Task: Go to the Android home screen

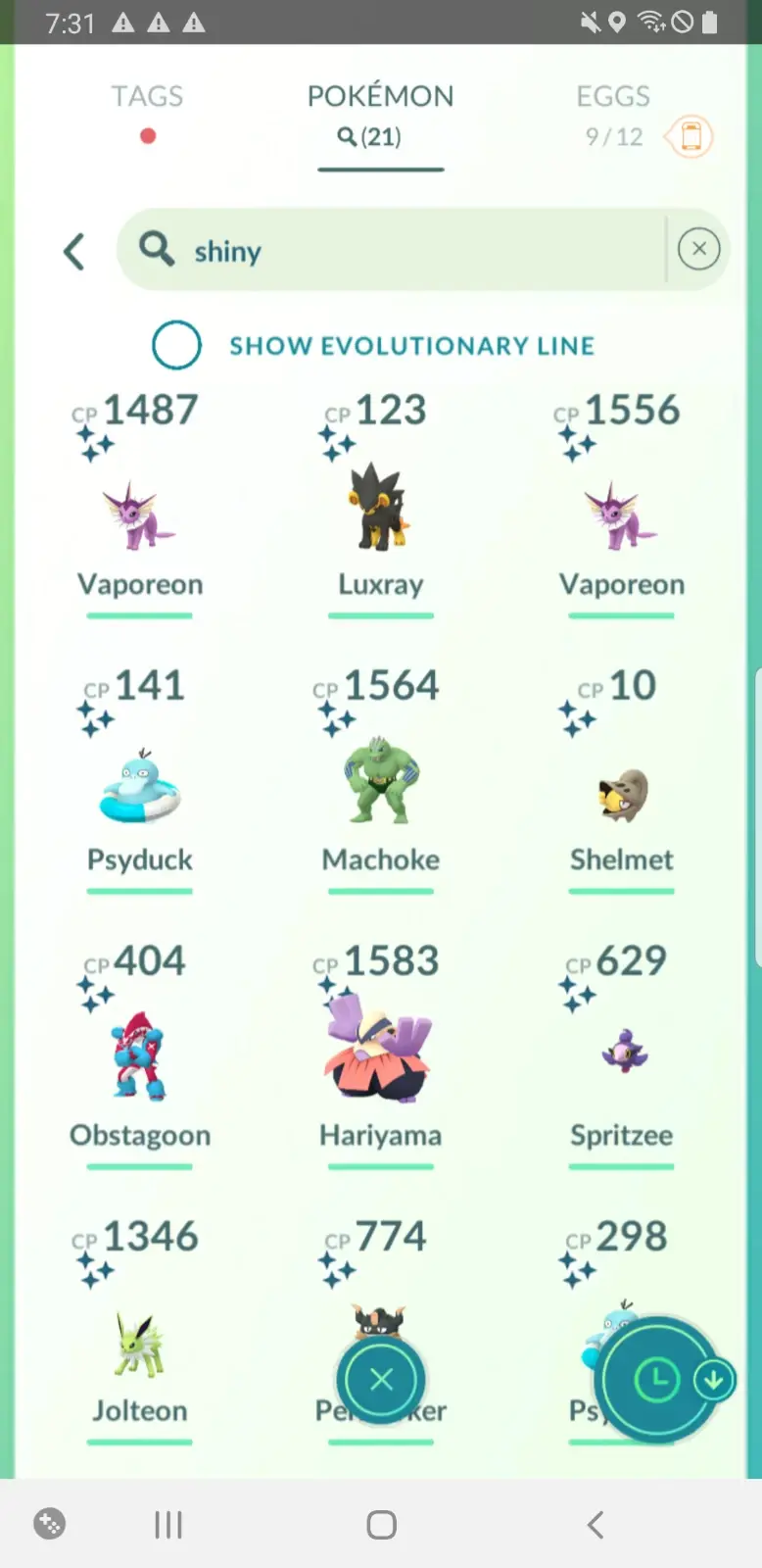Action: (x=381, y=1525)
